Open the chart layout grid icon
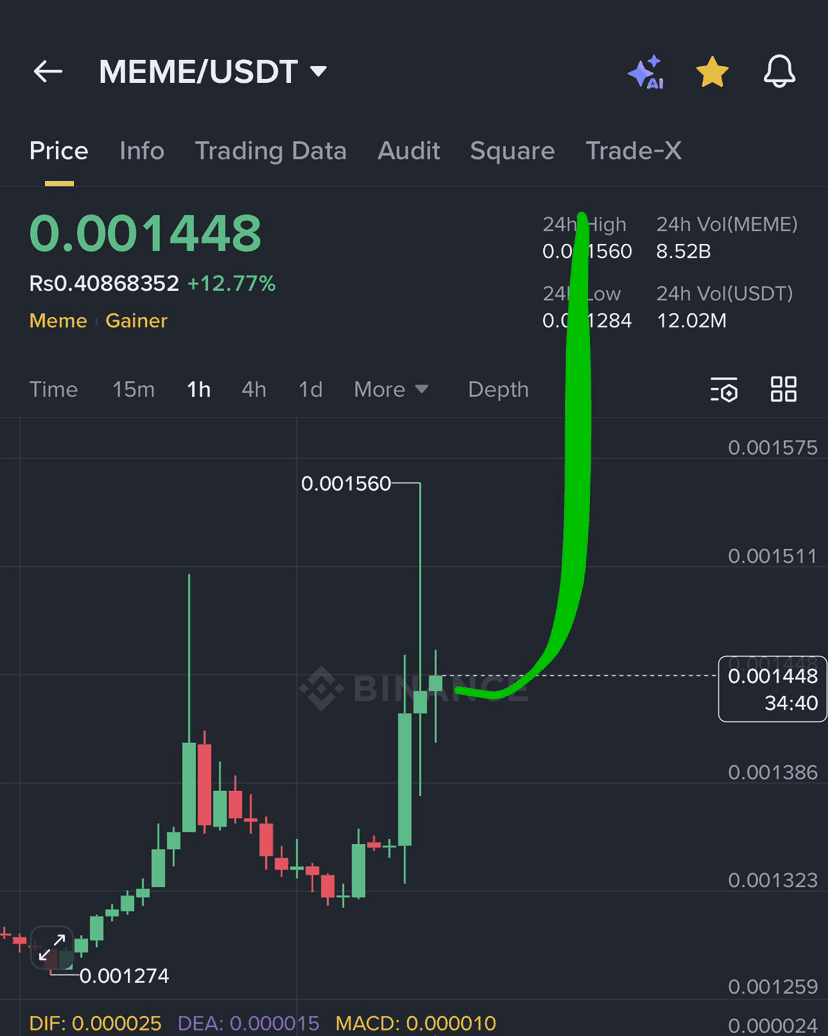Screen dimensions: 828x1036 point(784,389)
